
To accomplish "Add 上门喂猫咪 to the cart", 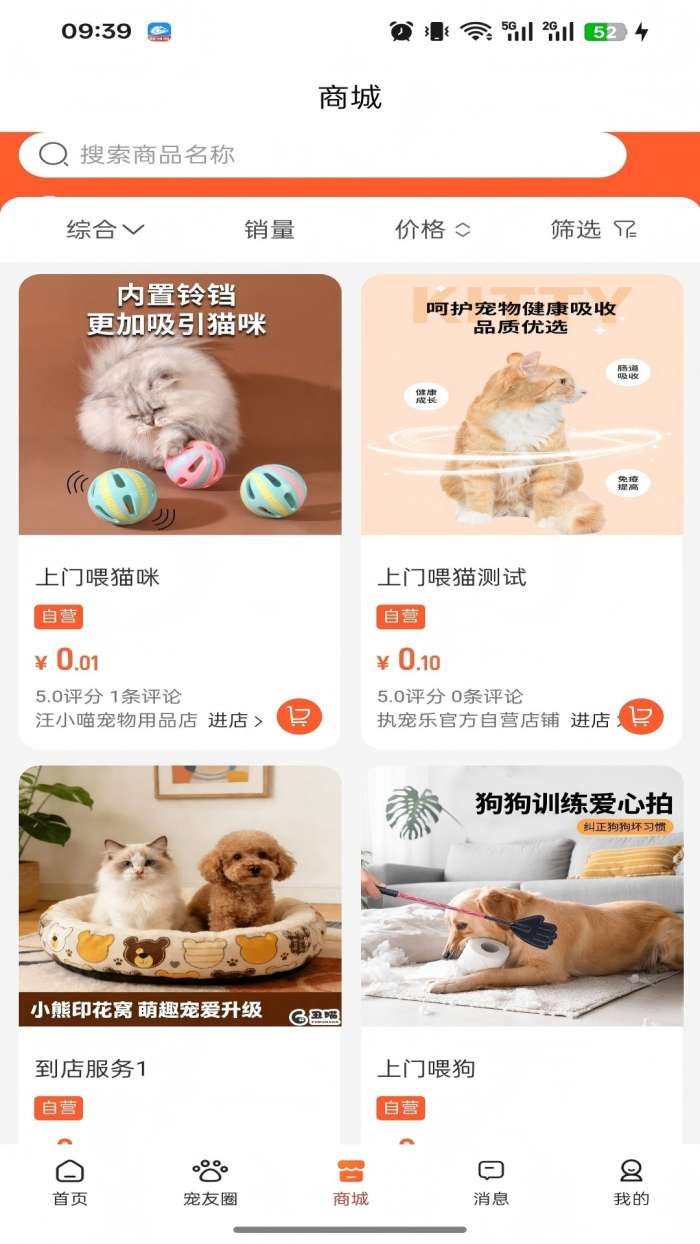I will (299, 716).
